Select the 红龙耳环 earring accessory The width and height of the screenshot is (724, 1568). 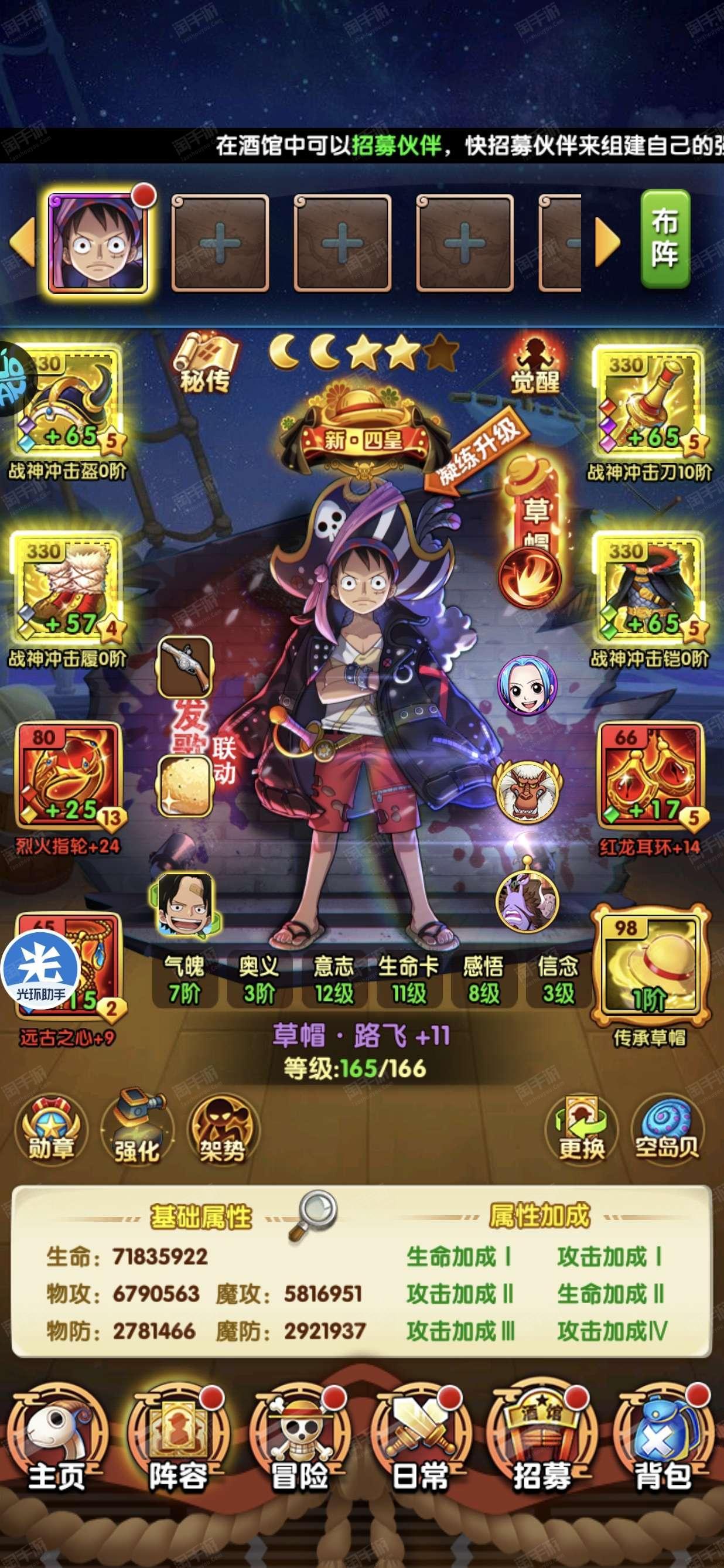point(648,774)
